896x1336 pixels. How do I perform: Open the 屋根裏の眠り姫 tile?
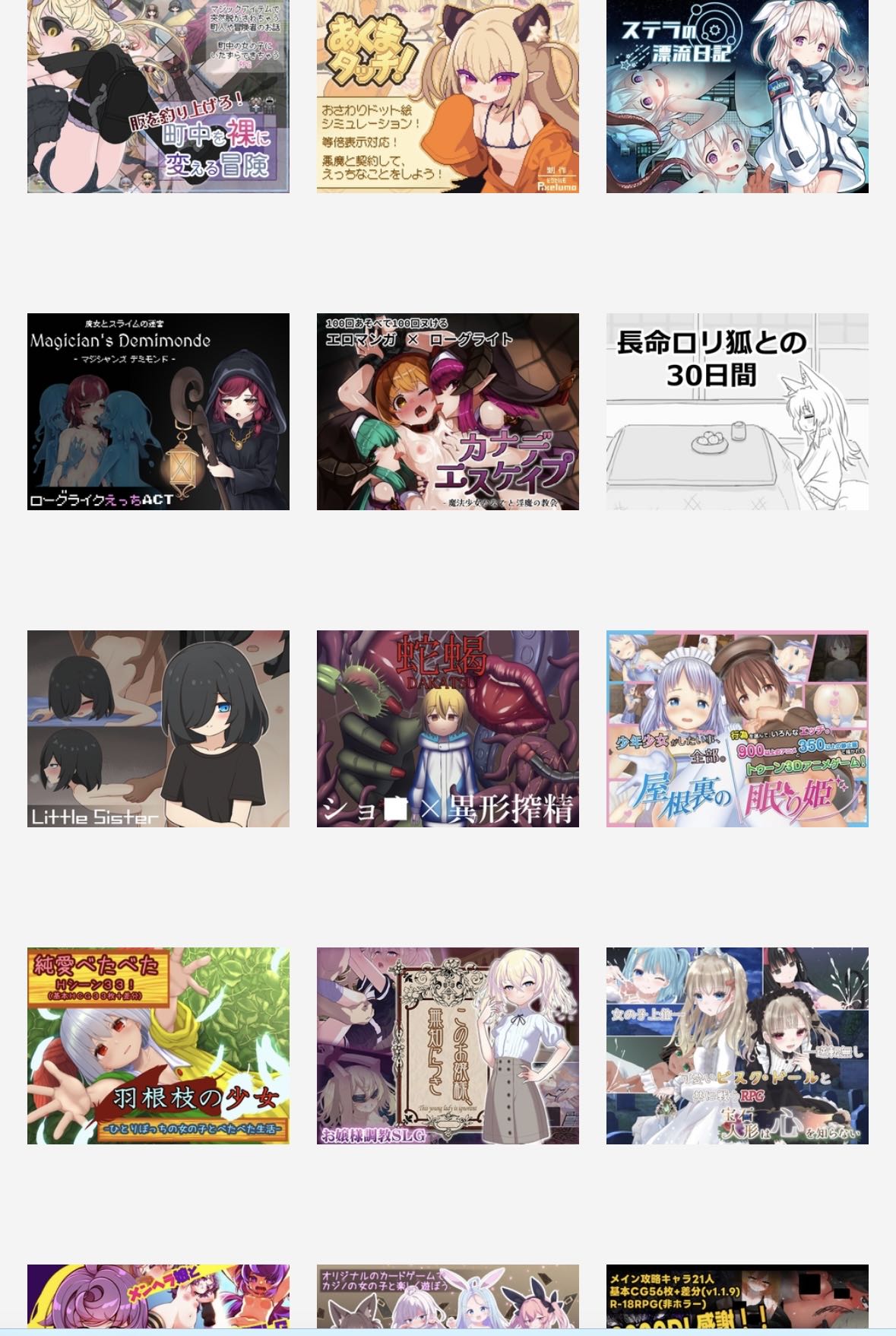(x=737, y=728)
